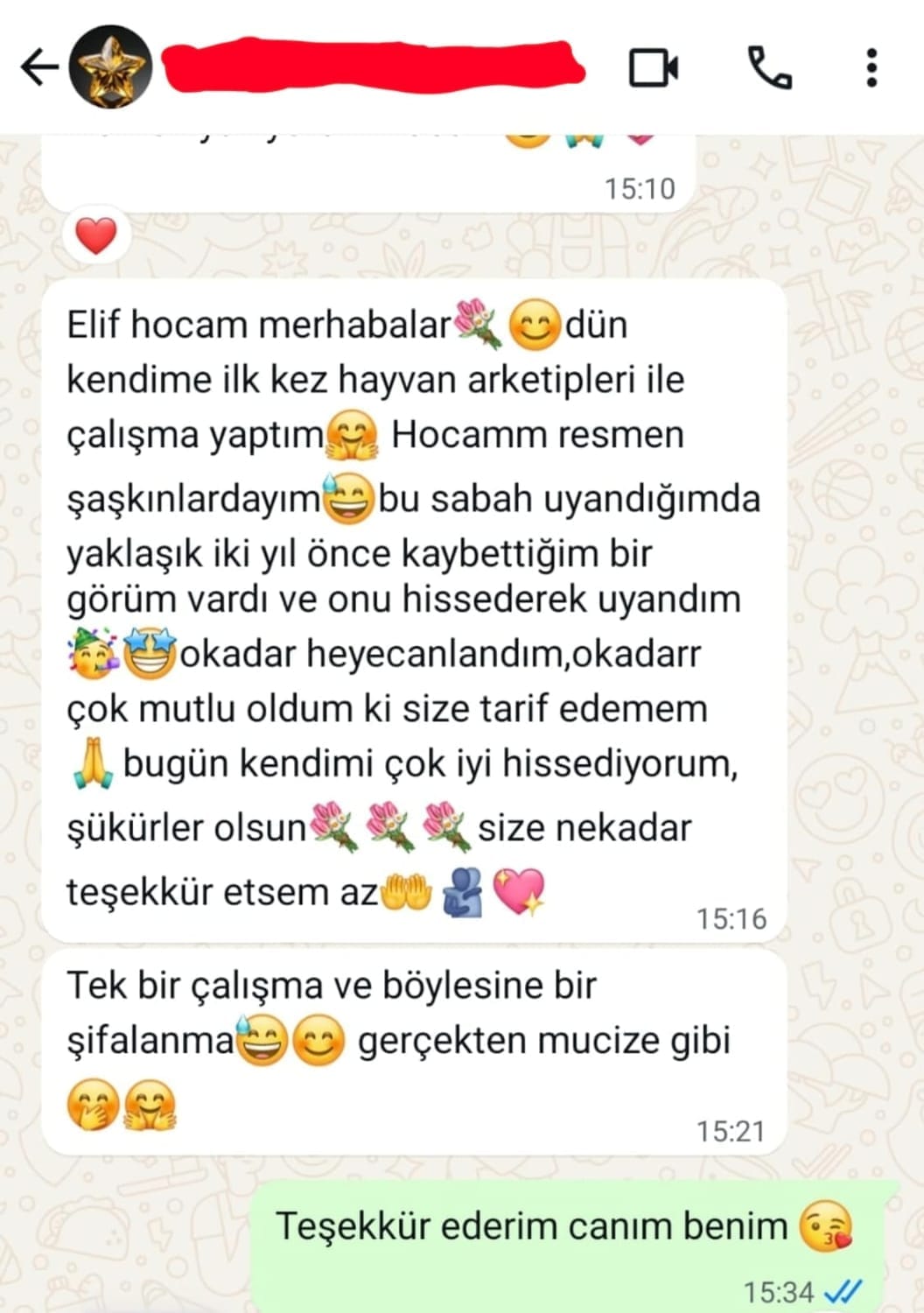Screen dimensions: 924x1313
Task: Start a voice call
Action: coord(769,67)
